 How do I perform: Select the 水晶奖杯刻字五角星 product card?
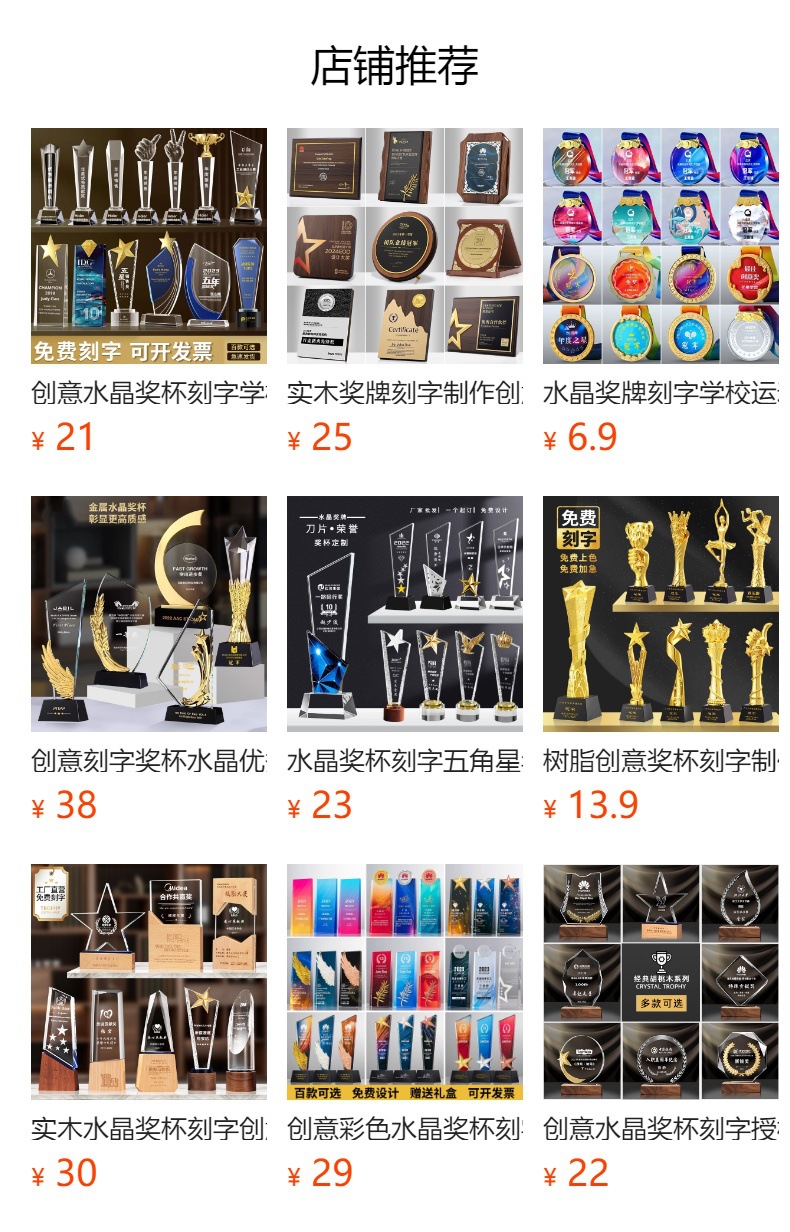pos(404,614)
